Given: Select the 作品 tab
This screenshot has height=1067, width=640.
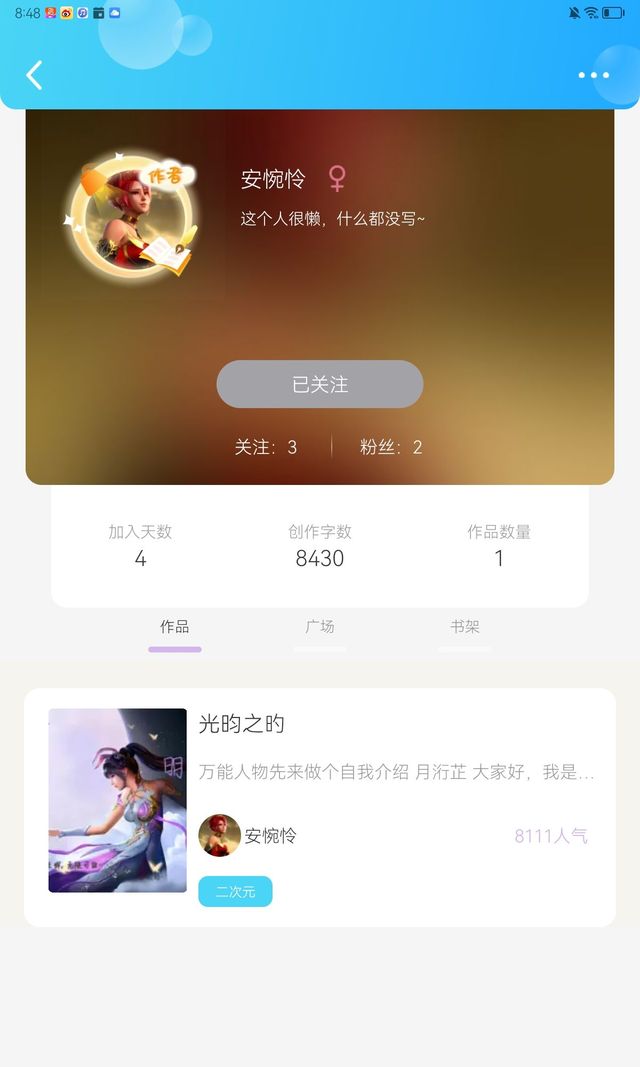Looking at the screenshot, I should point(175,627).
